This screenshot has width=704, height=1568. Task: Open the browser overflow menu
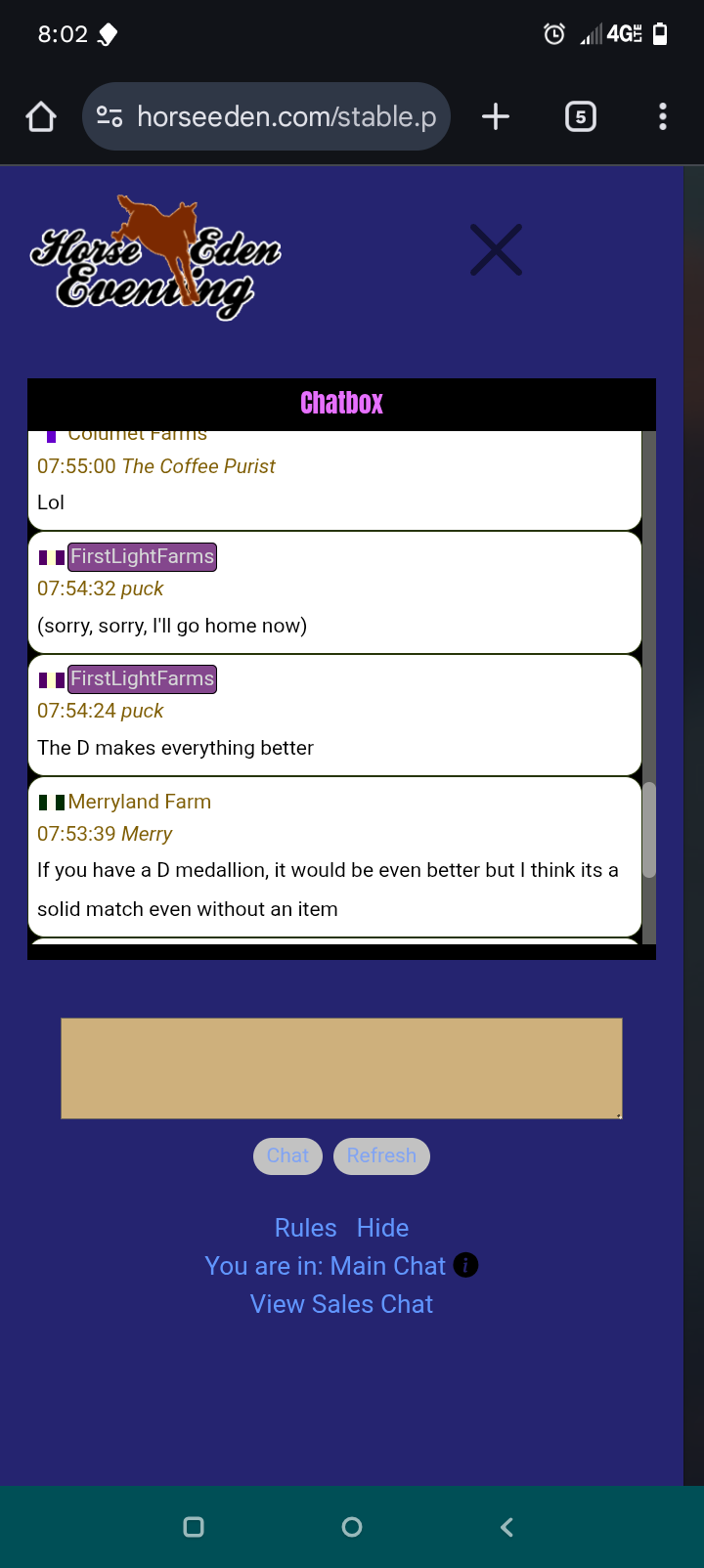click(663, 117)
